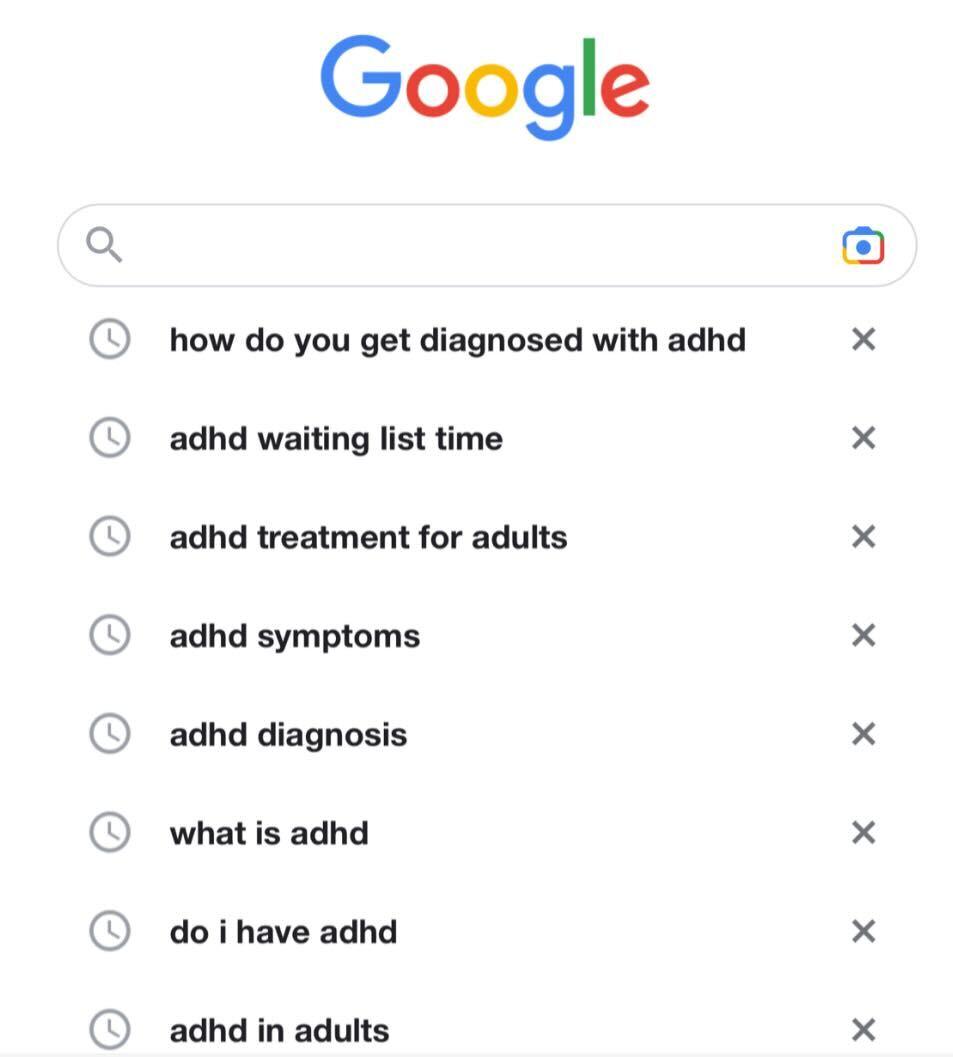Dismiss the 'adhd in adults' suggestion
Image resolution: width=953 pixels, height=1057 pixels.
point(862,1029)
